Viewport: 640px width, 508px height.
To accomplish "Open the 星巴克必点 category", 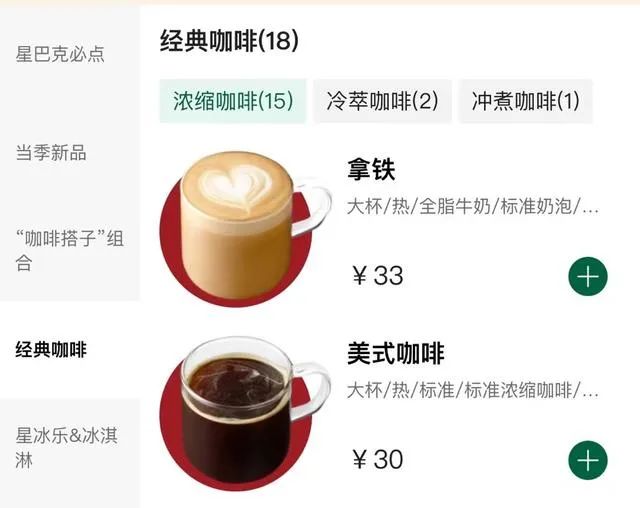I will [x=60, y=54].
